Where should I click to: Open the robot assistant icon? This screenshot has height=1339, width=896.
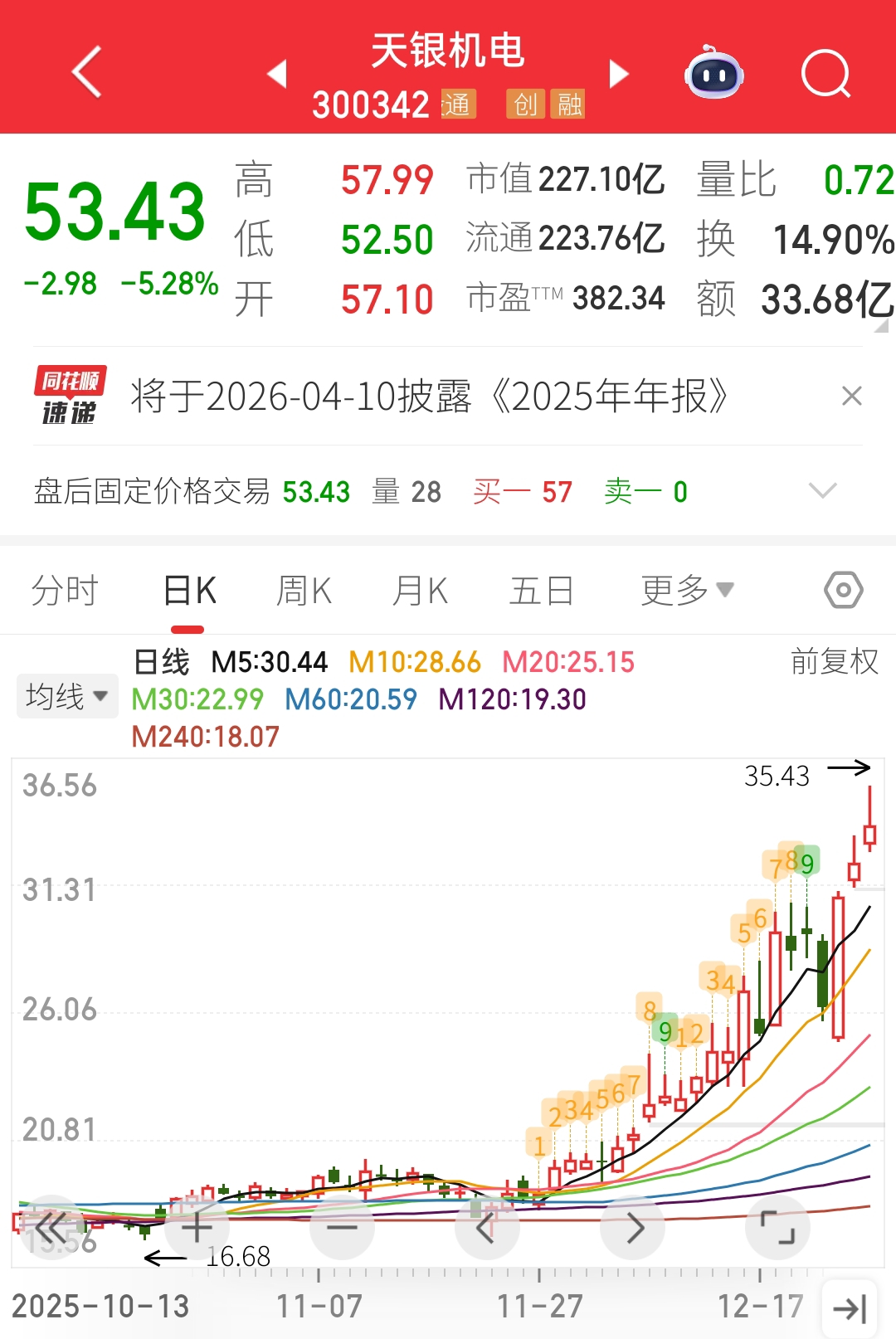click(713, 74)
